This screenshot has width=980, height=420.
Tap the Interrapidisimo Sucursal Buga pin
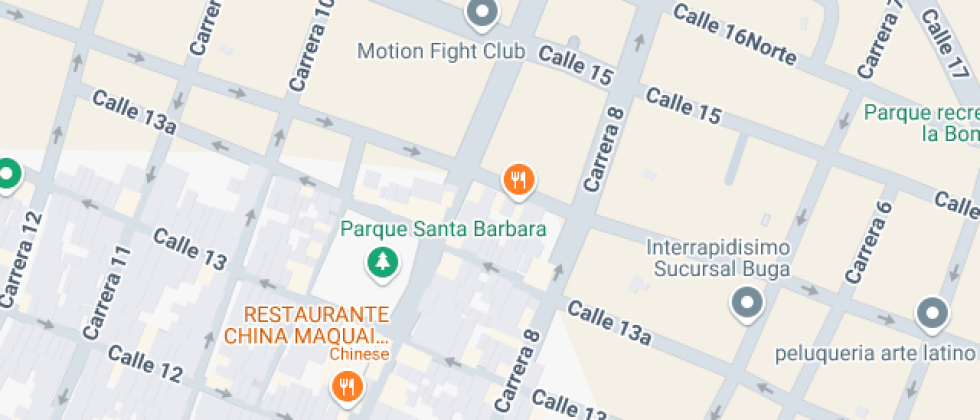tap(746, 302)
